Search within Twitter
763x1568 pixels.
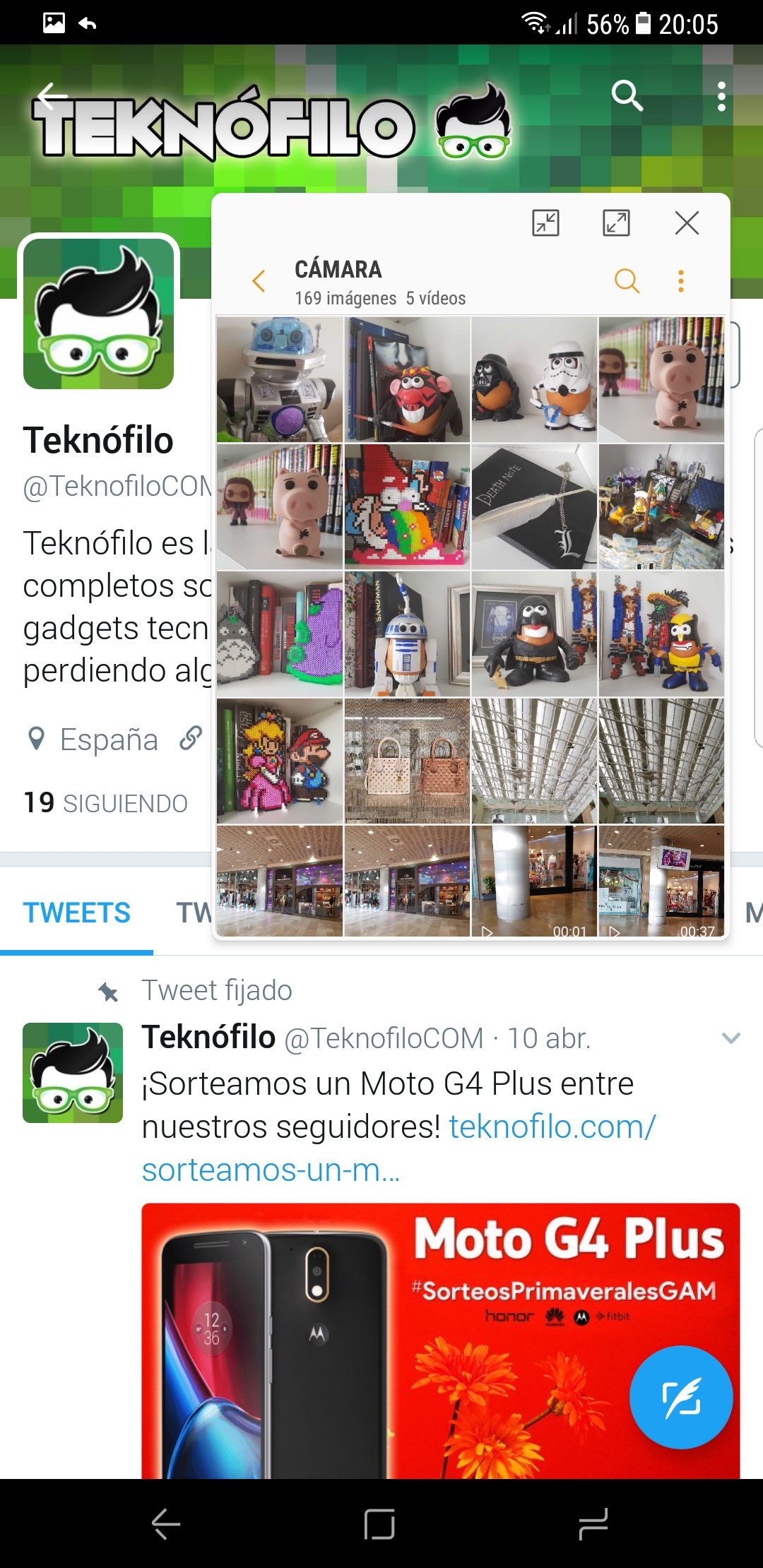(627, 95)
